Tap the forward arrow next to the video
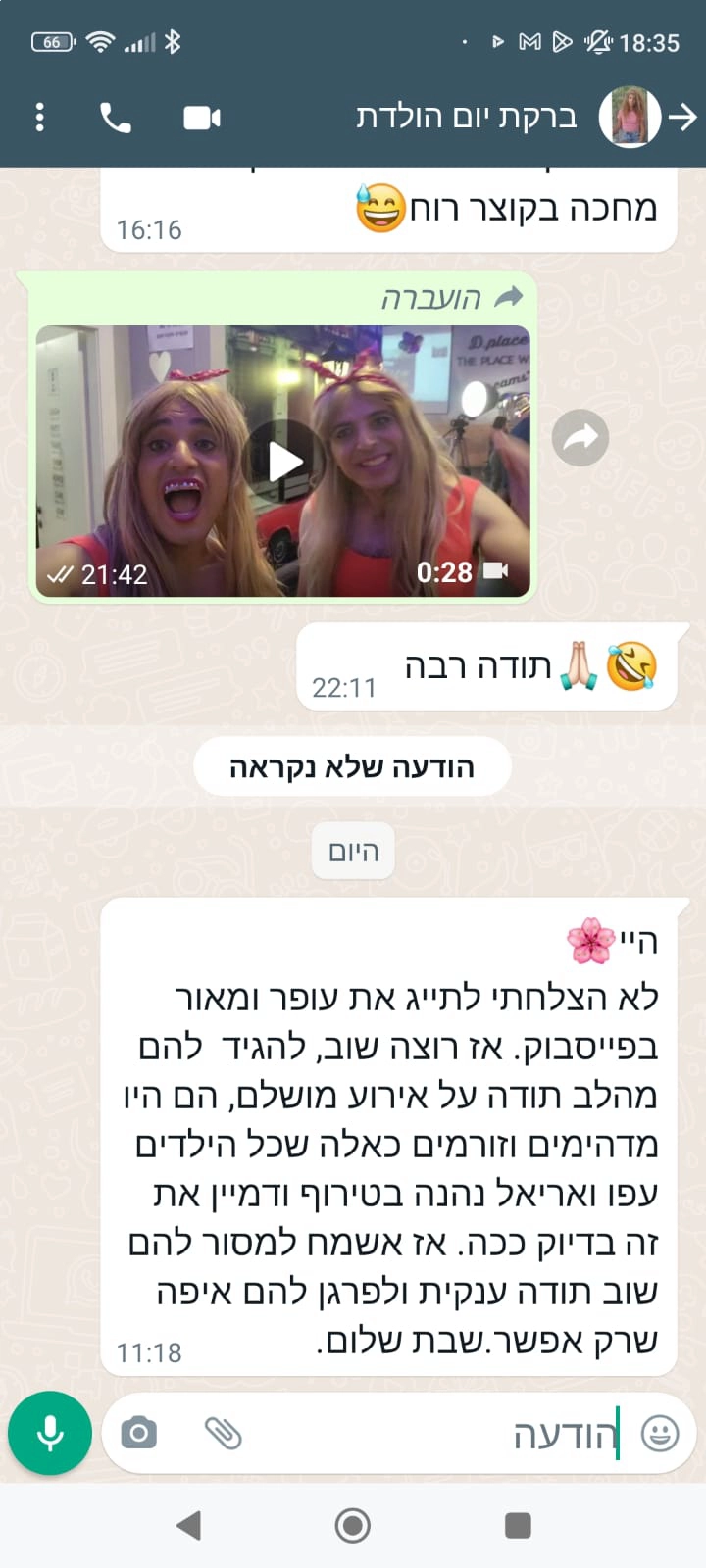 point(580,438)
